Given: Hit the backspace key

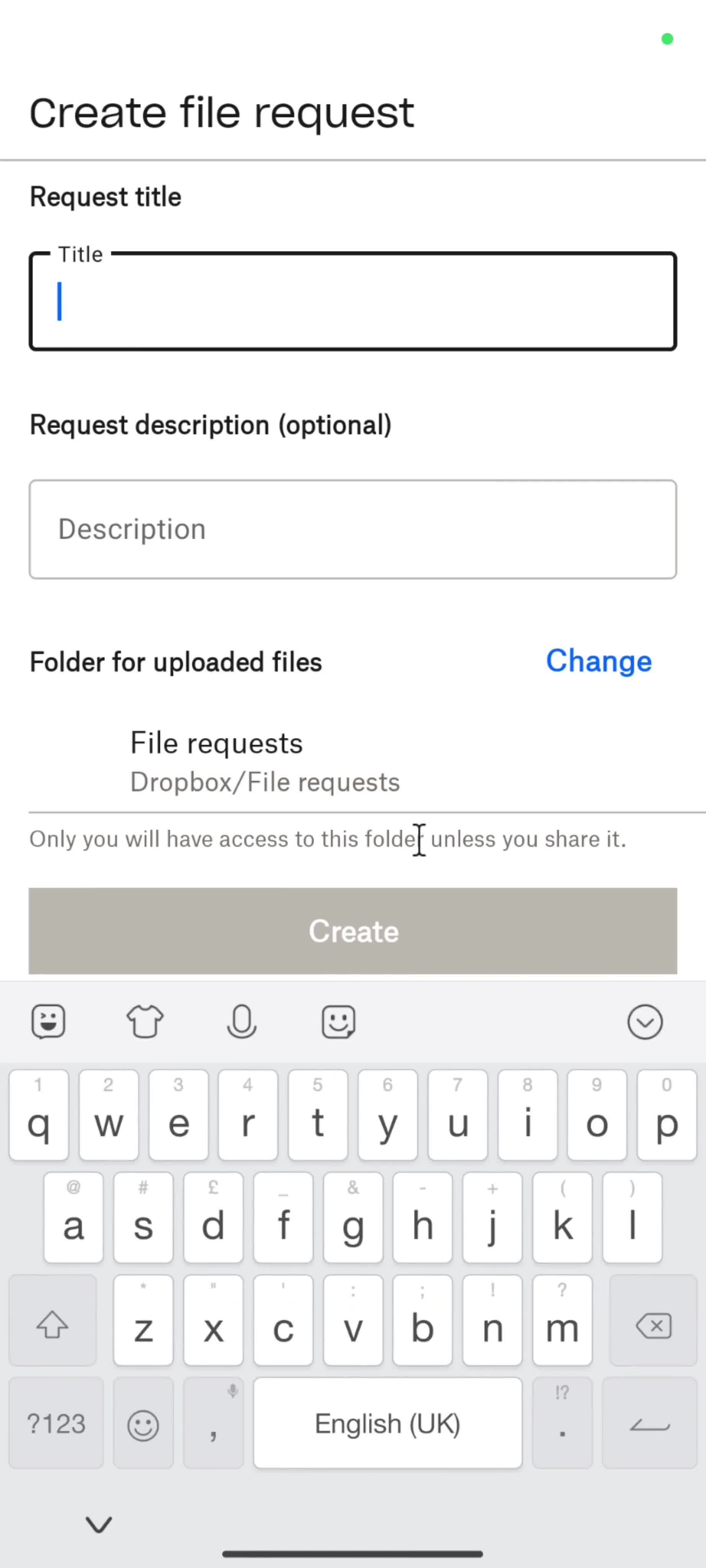Looking at the screenshot, I should pos(653,1326).
